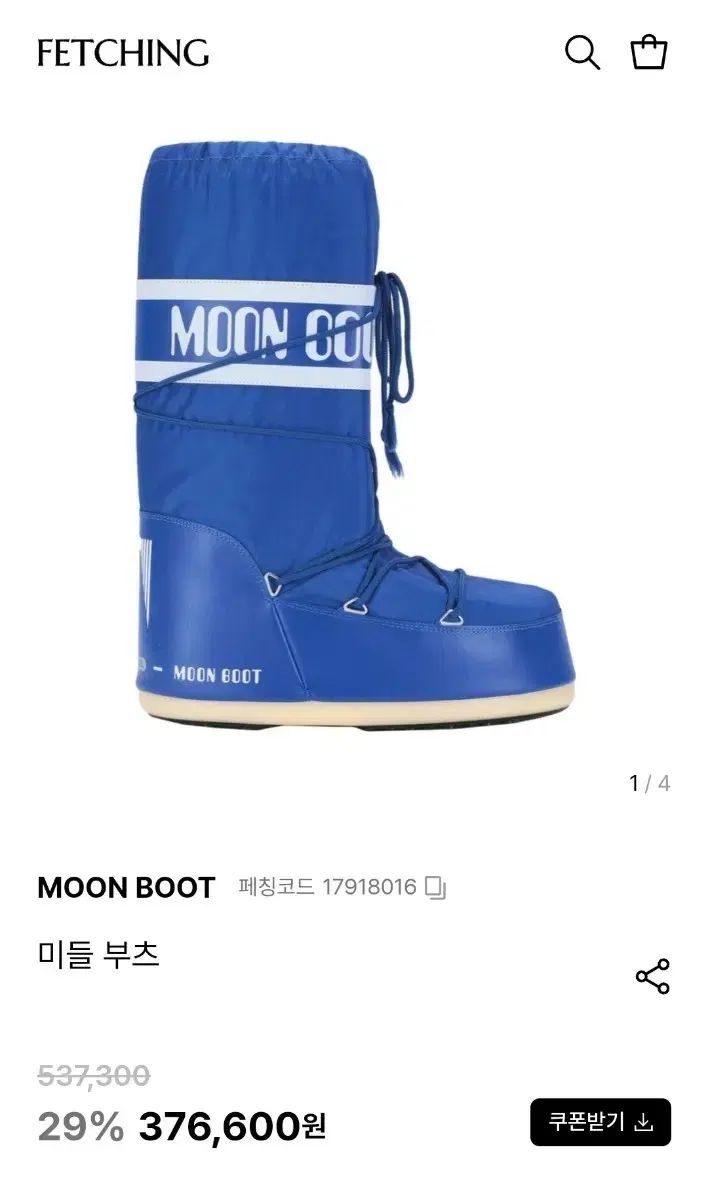708x1200 pixels.
Task: Open the blue Moon Boot product image
Action: point(355,435)
